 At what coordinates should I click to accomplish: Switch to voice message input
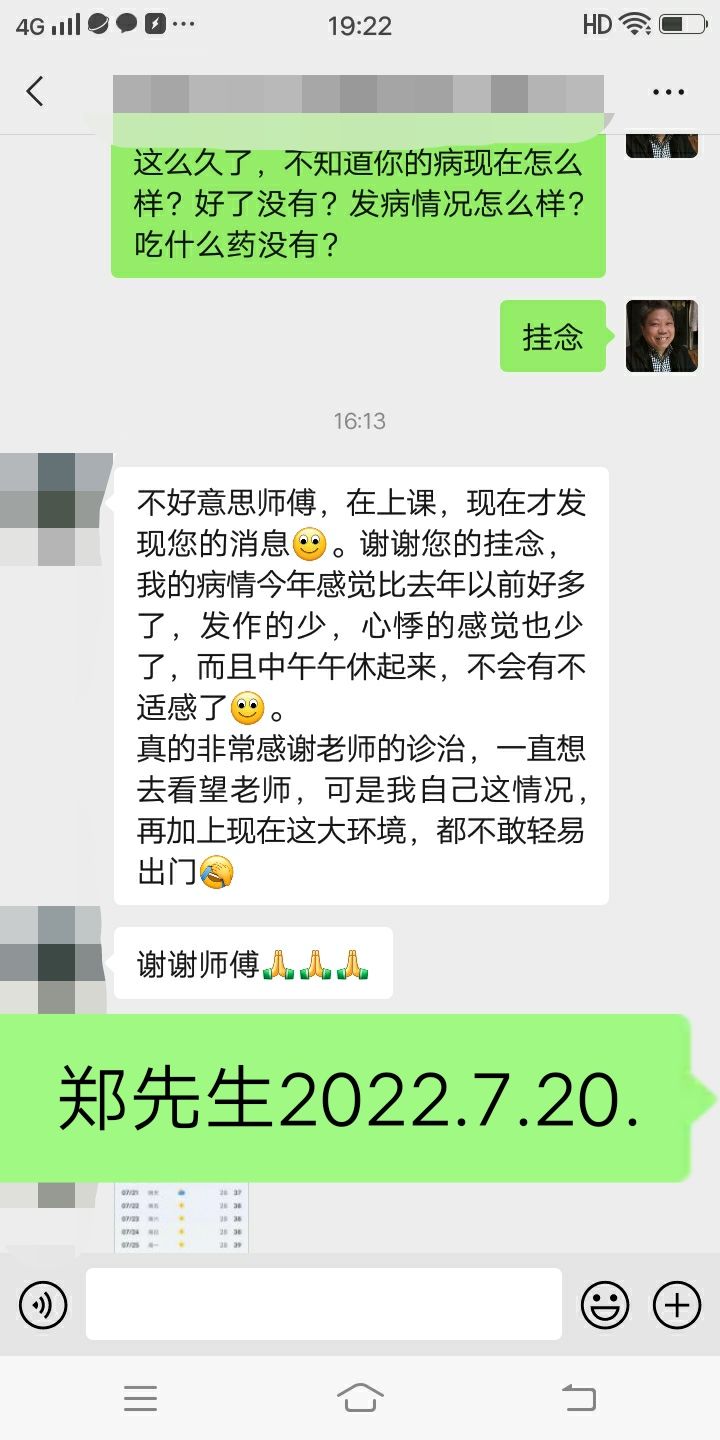tap(43, 1304)
